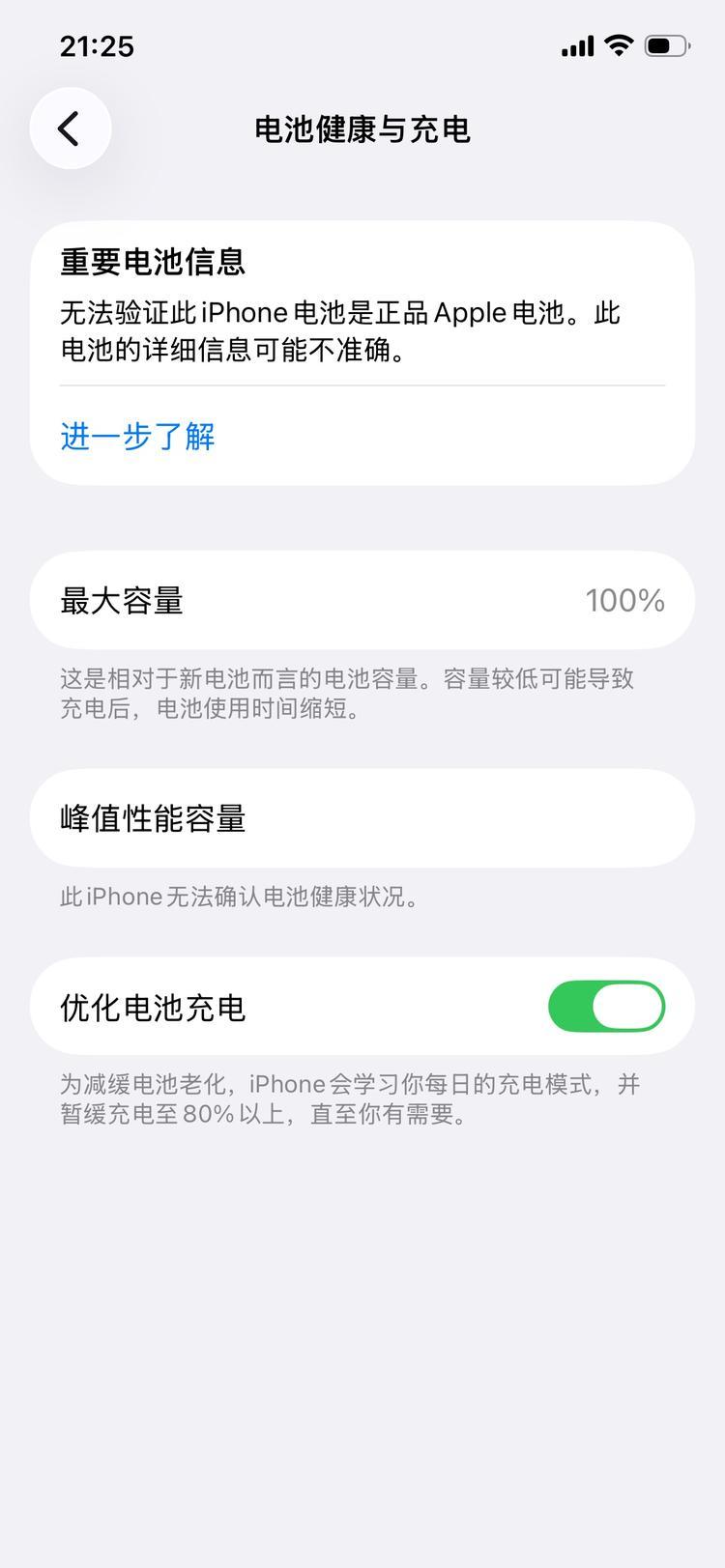725x1568 pixels.
Task: Go back from 电池健康与充电 page
Action: coord(70,128)
